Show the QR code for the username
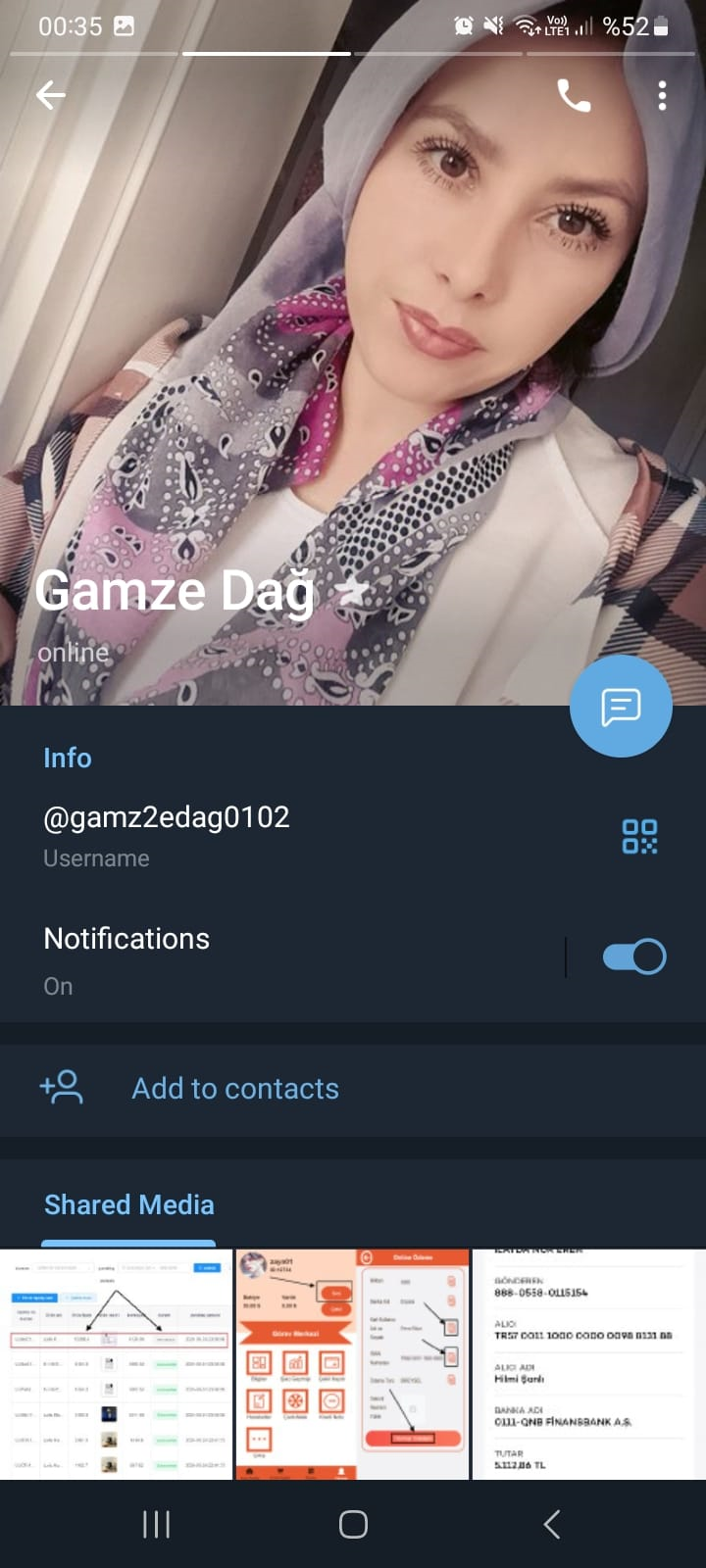 pyautogui.click(x=639, y=836)
